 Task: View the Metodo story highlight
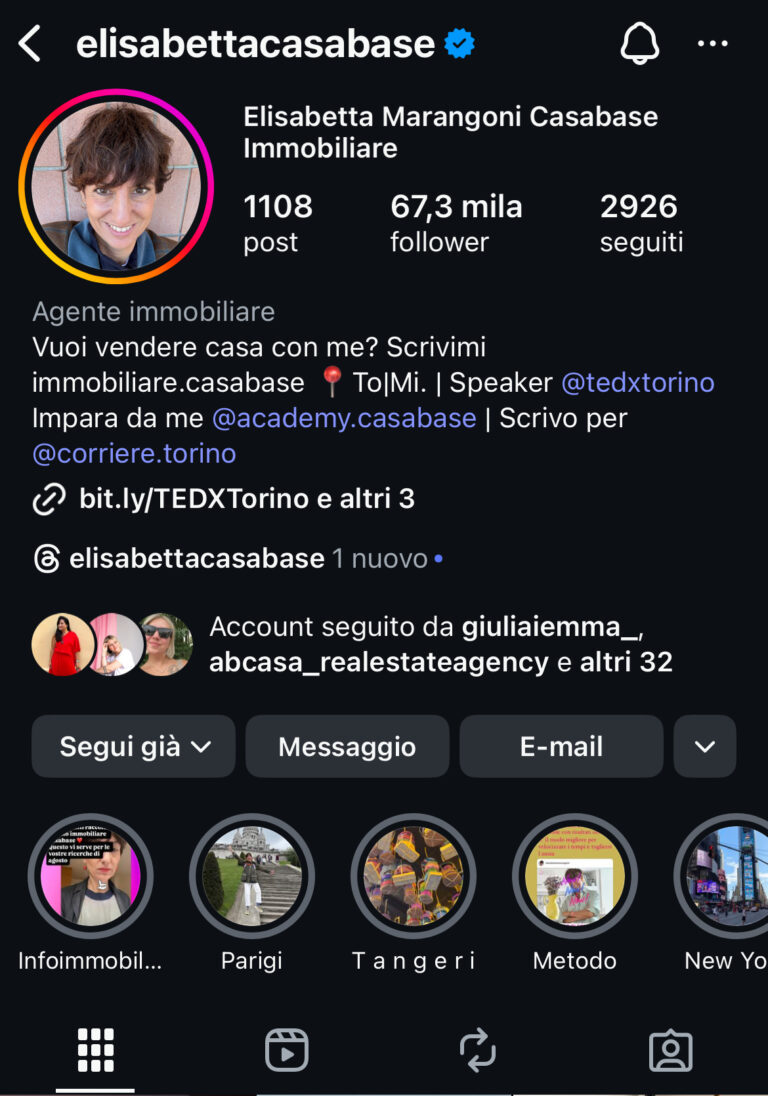tap(574, 877)
